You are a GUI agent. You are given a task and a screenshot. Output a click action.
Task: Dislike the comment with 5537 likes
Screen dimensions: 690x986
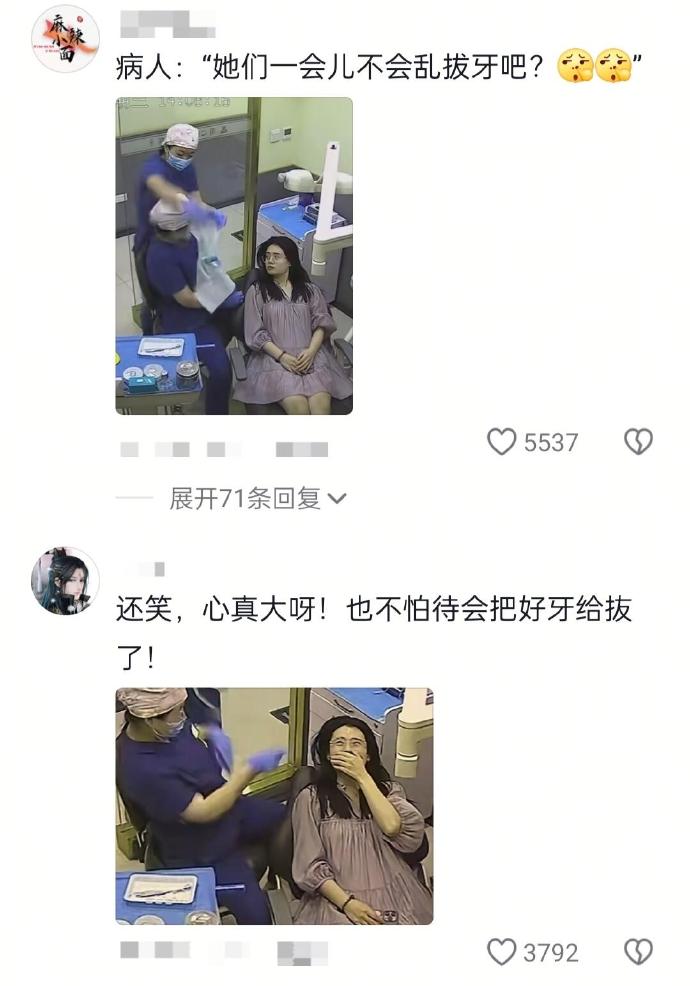[638, 442]
